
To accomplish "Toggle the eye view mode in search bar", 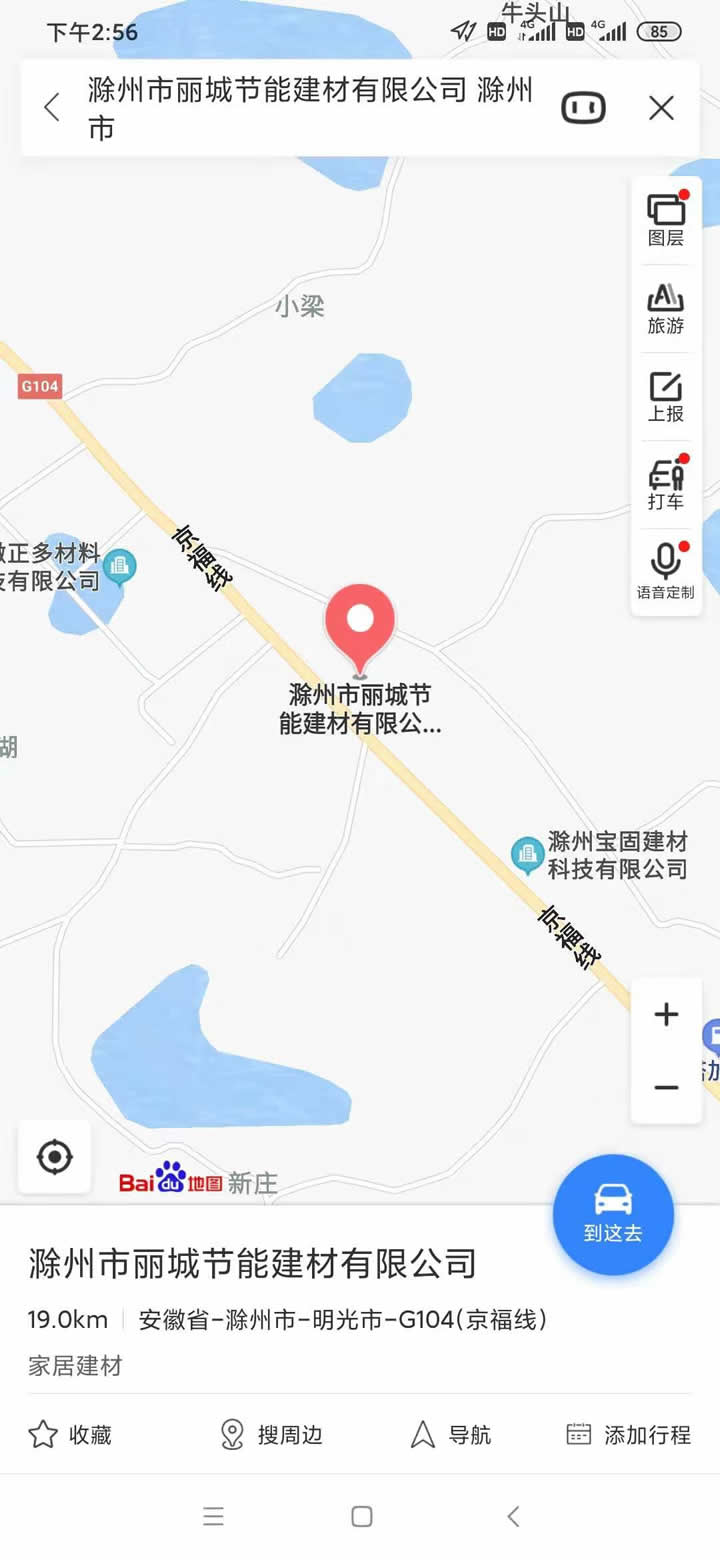I will click(x=584, y=107).
